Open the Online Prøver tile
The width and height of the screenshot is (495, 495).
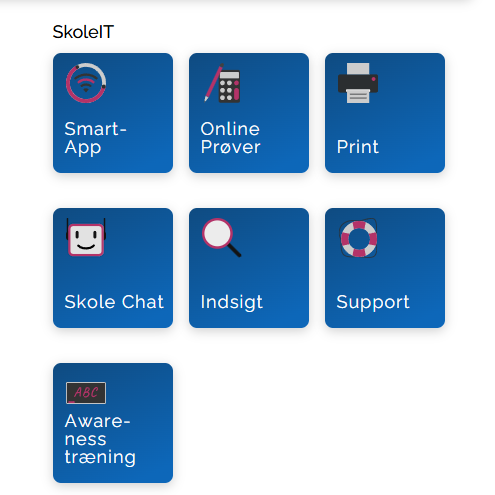(249, 113)
